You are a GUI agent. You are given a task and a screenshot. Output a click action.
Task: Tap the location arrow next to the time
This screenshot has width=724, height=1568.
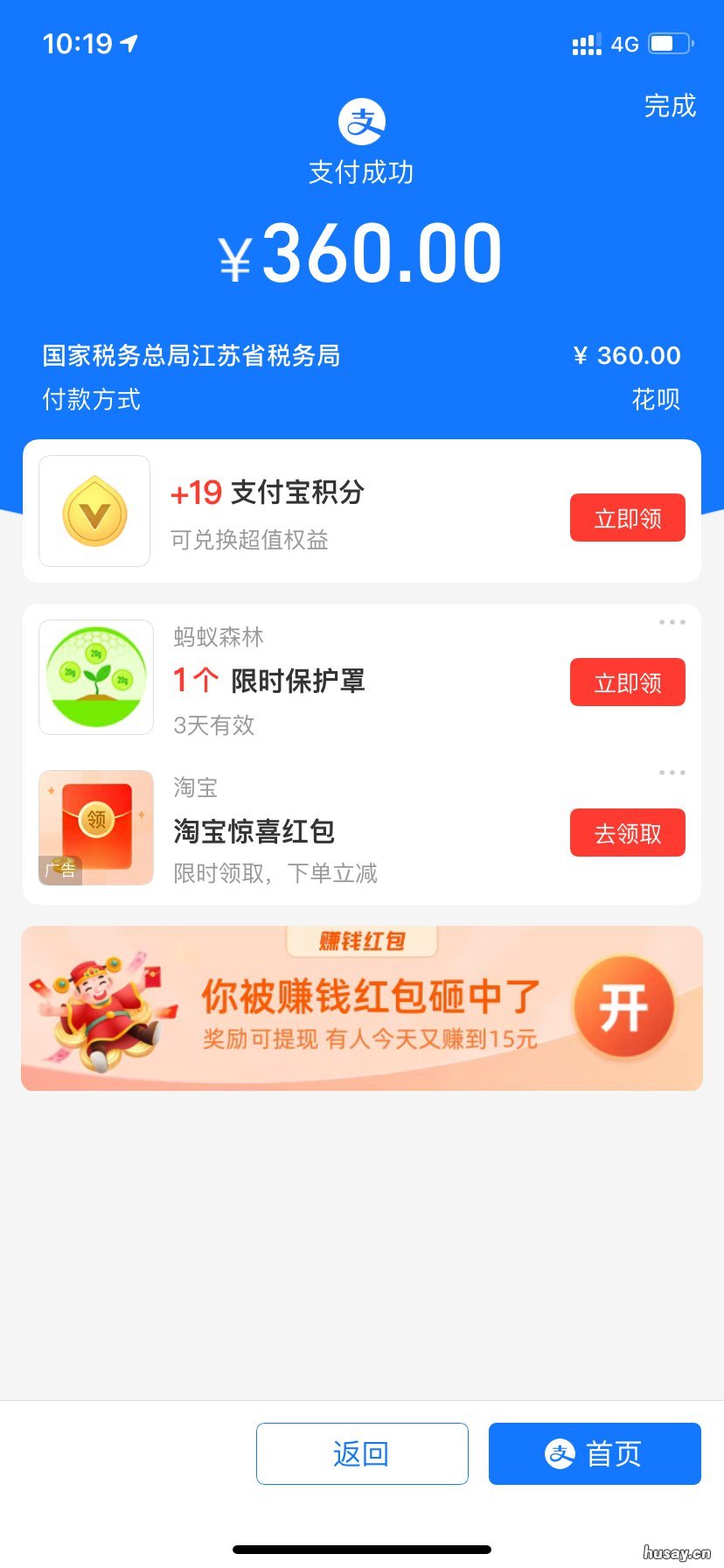coord(129,42)
